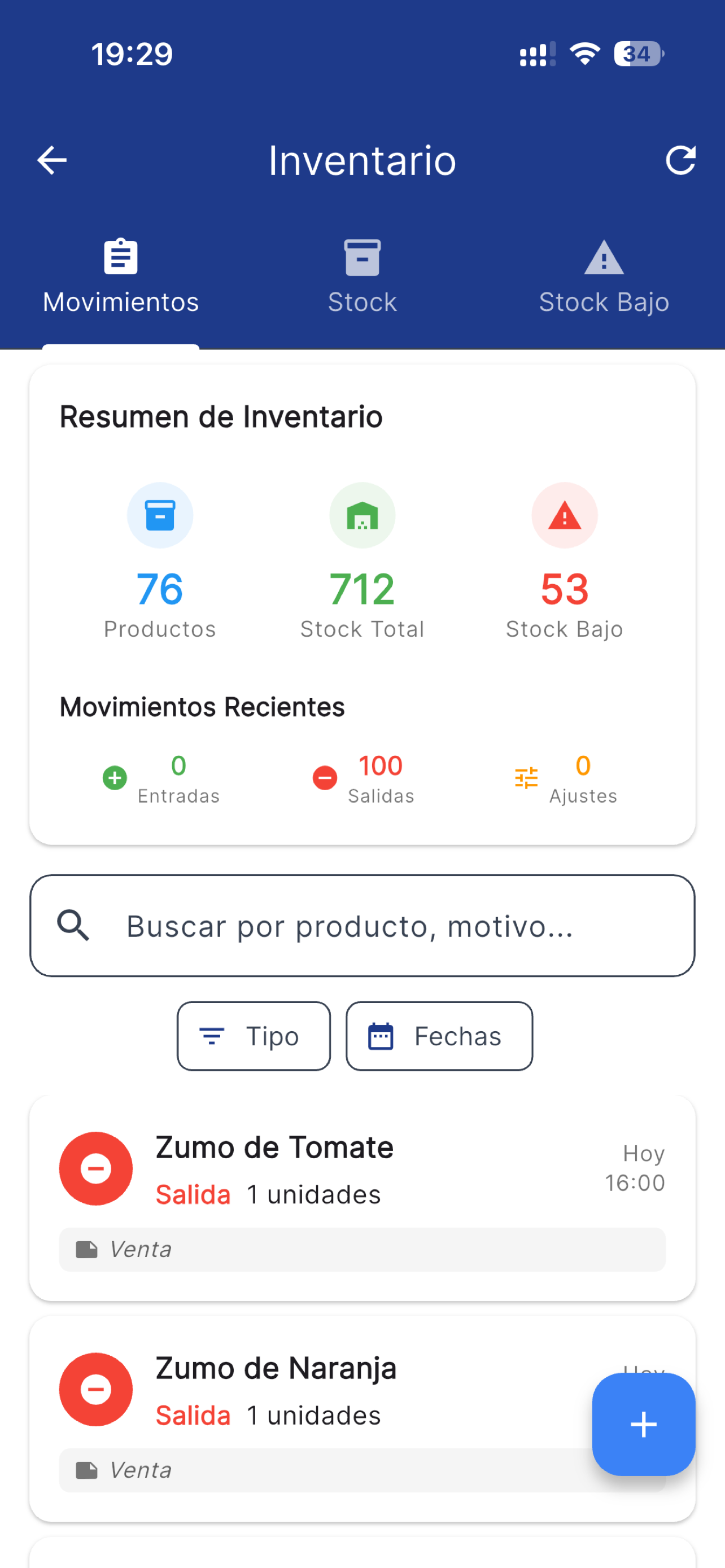Open the Tipo filter
The image size is (725, 1568).
coord(254,1036)
